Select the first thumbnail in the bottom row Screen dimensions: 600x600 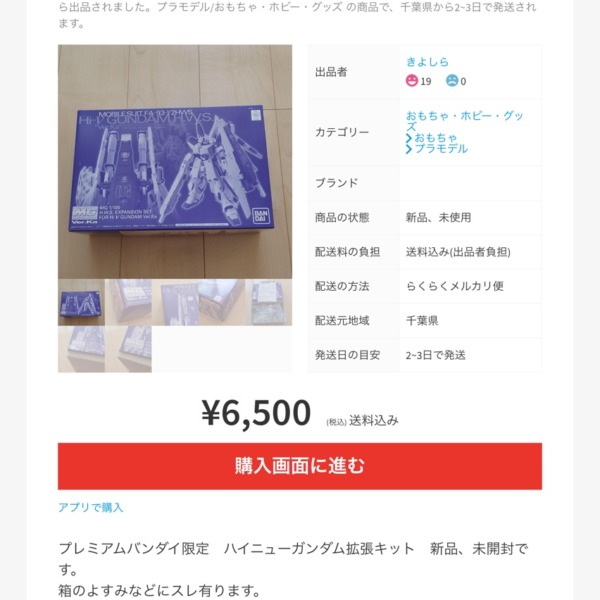click(81, 349)
